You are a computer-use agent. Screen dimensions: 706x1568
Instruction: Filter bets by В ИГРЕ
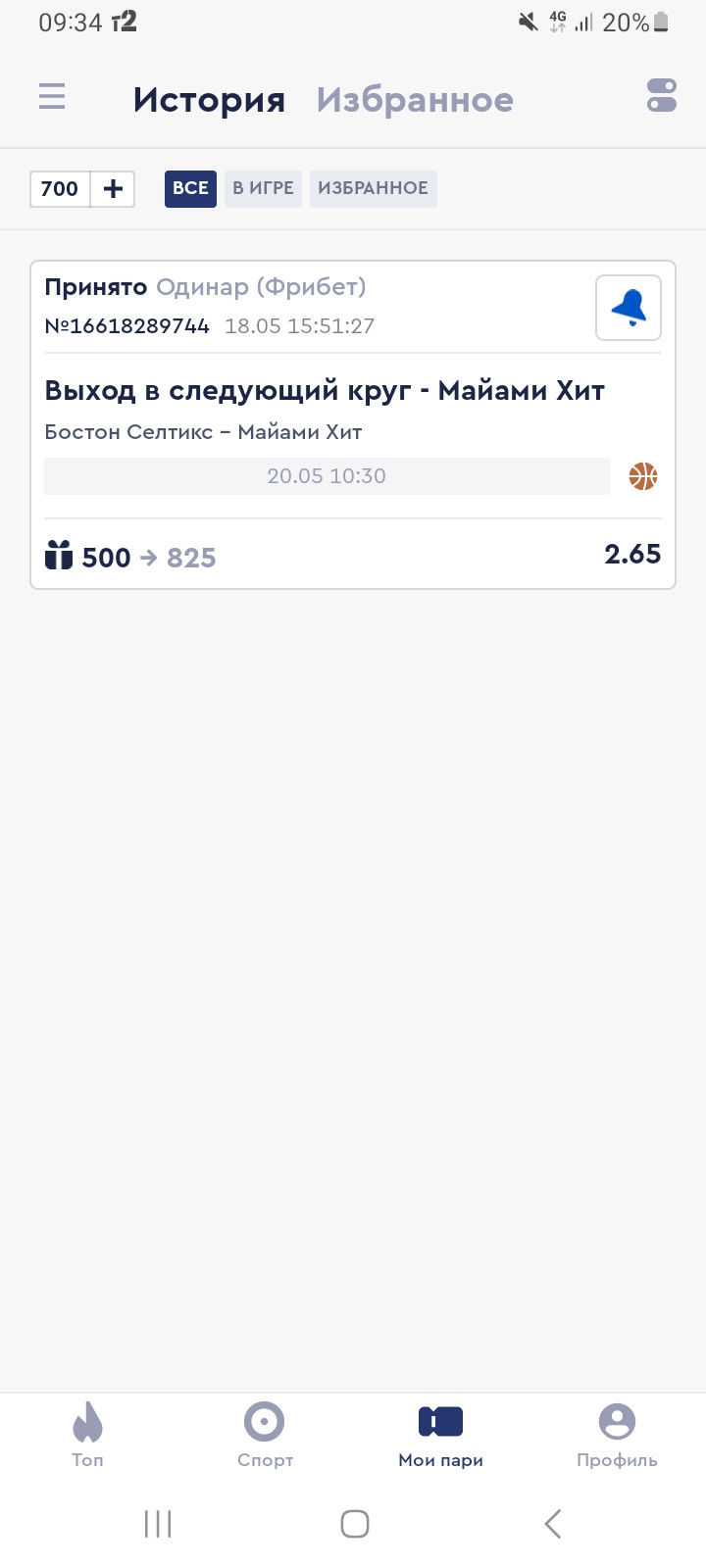(263, 188)
